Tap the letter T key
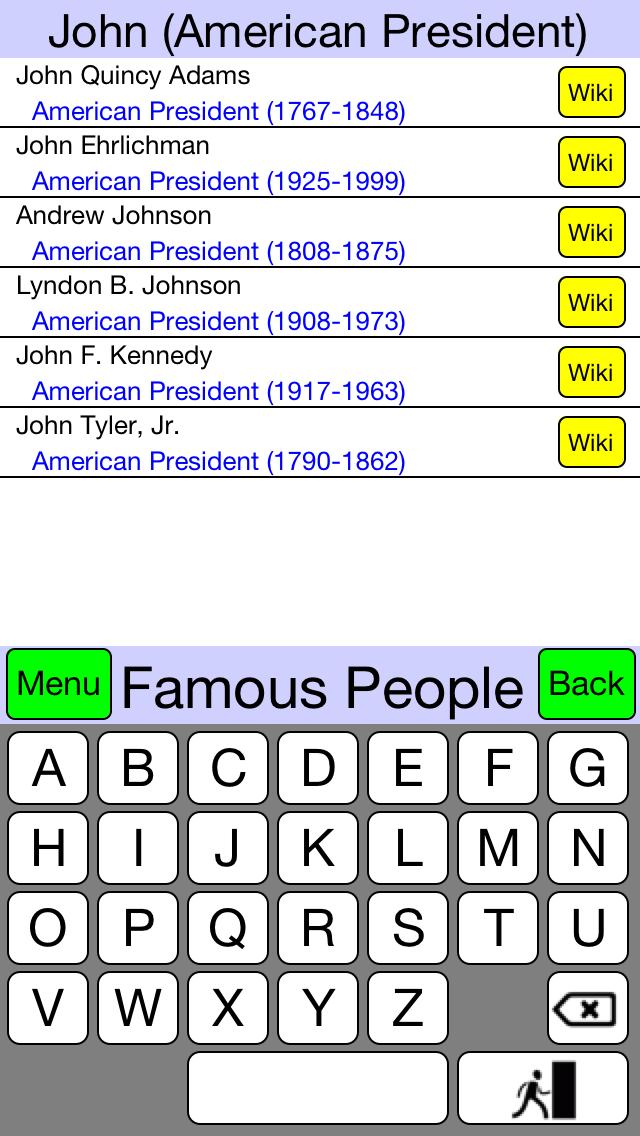This screenshot has width=640, height=1136. (x=498, y=929)
